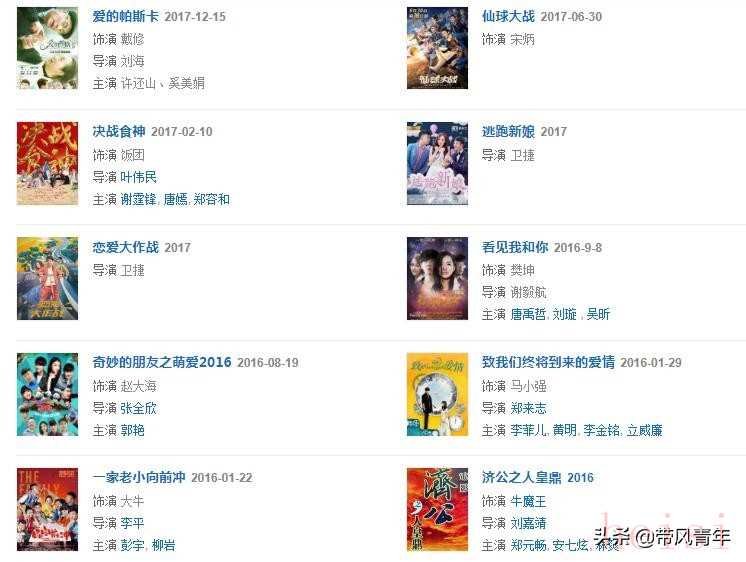Open the movie 爱的帕斯卡

[125, 17]
